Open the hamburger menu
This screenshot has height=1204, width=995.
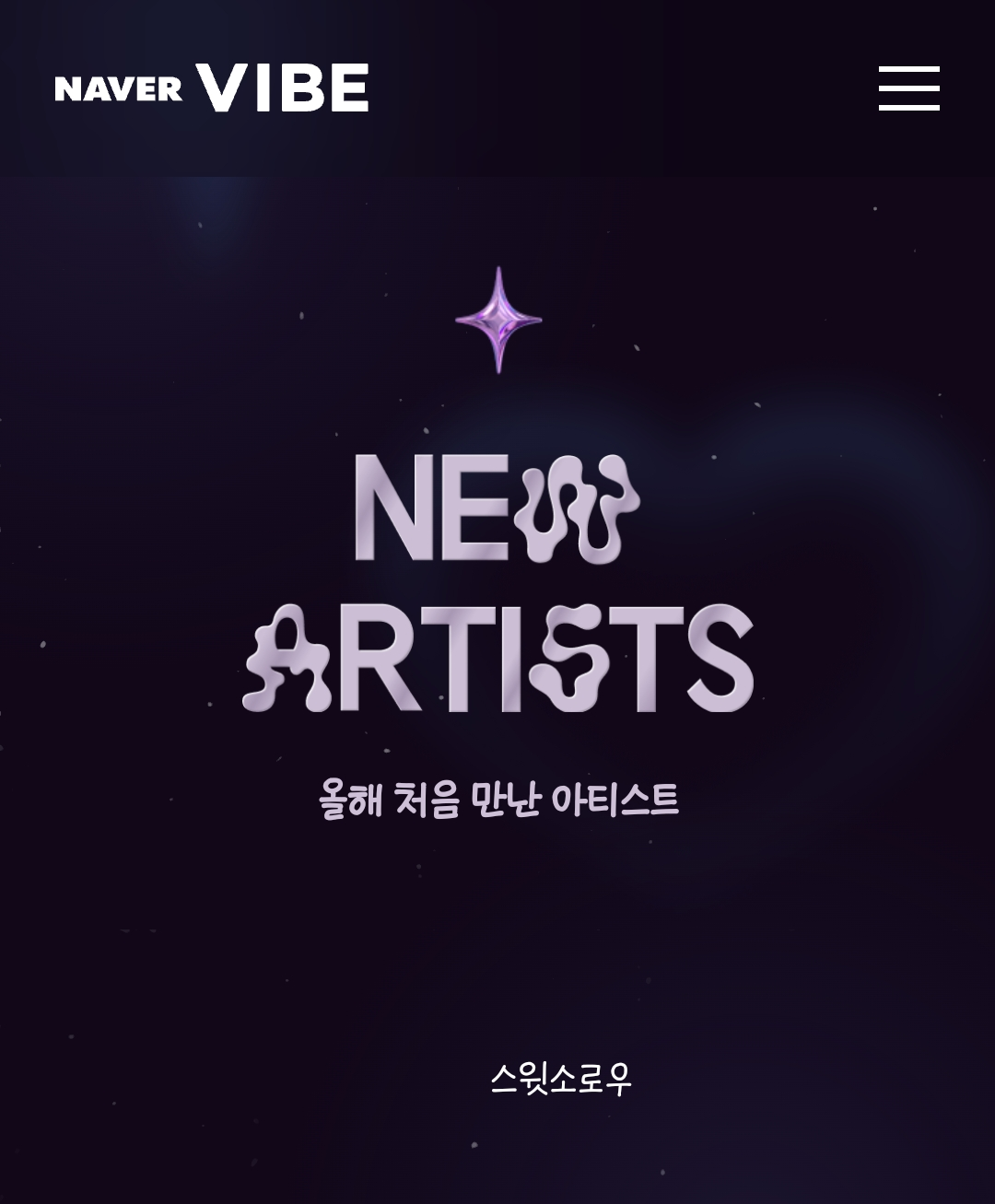[x=908, y=88]
